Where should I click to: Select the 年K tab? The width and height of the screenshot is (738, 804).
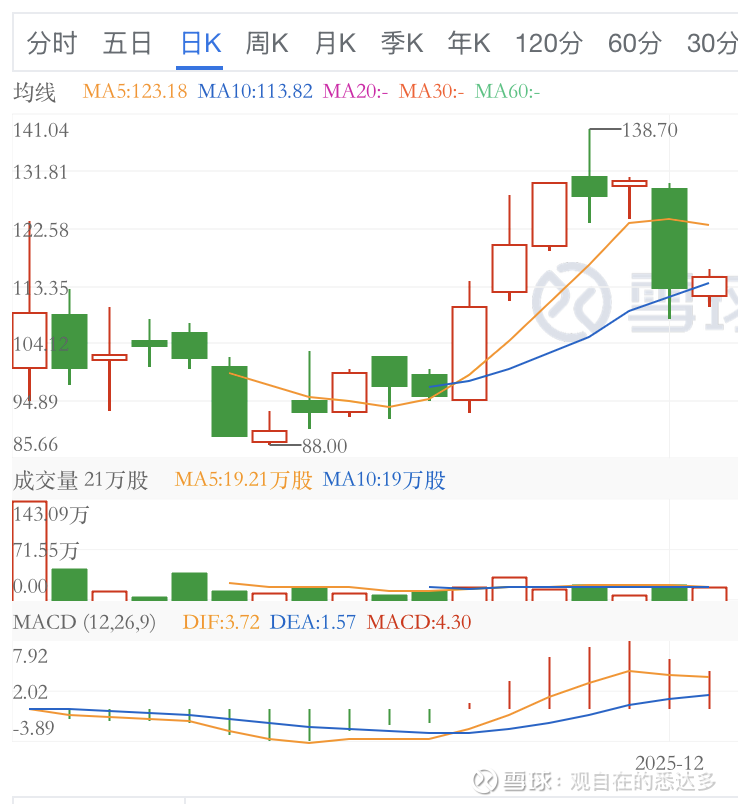tap(469, 43)
